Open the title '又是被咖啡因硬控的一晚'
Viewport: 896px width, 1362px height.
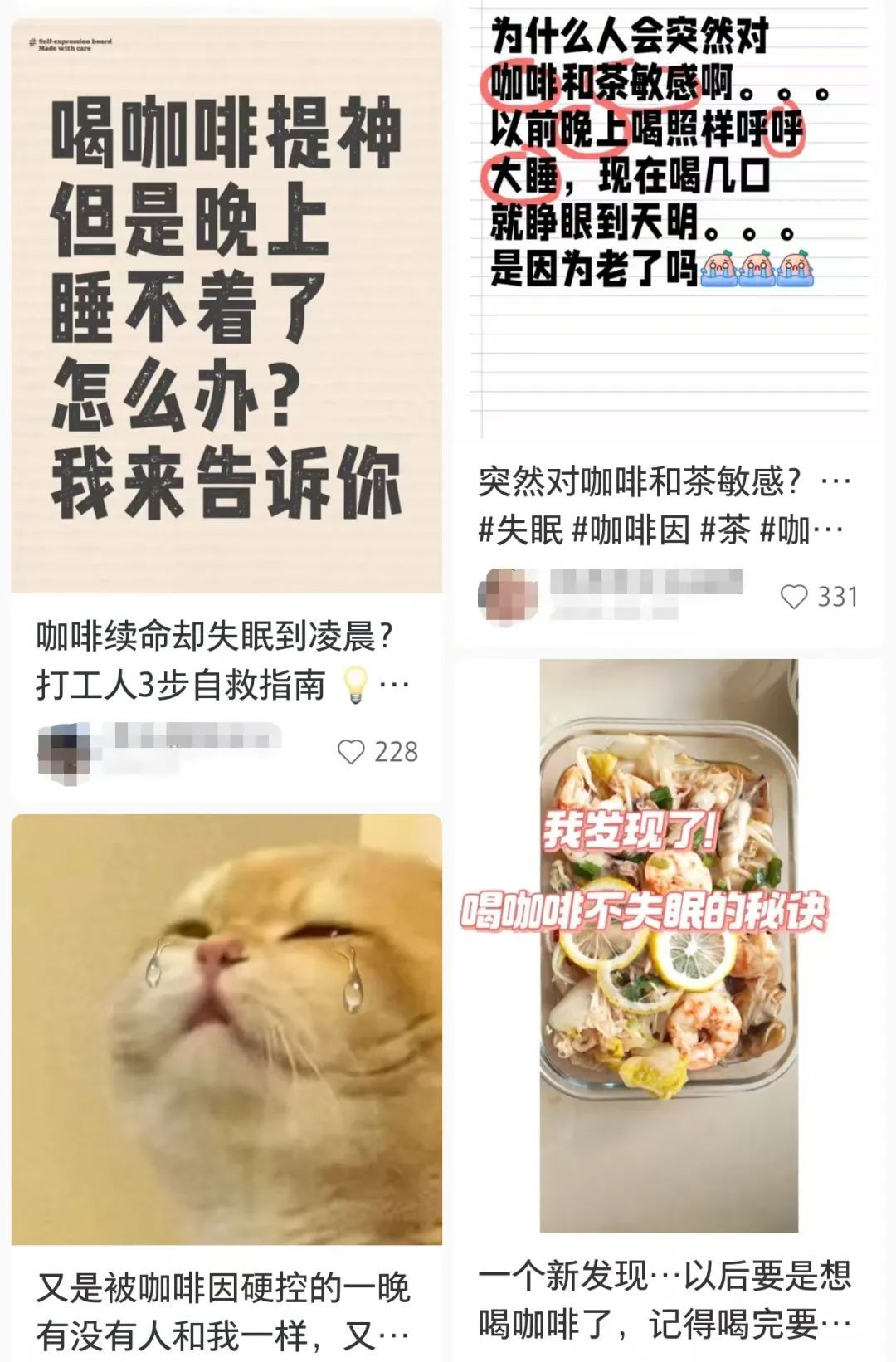222,1289
